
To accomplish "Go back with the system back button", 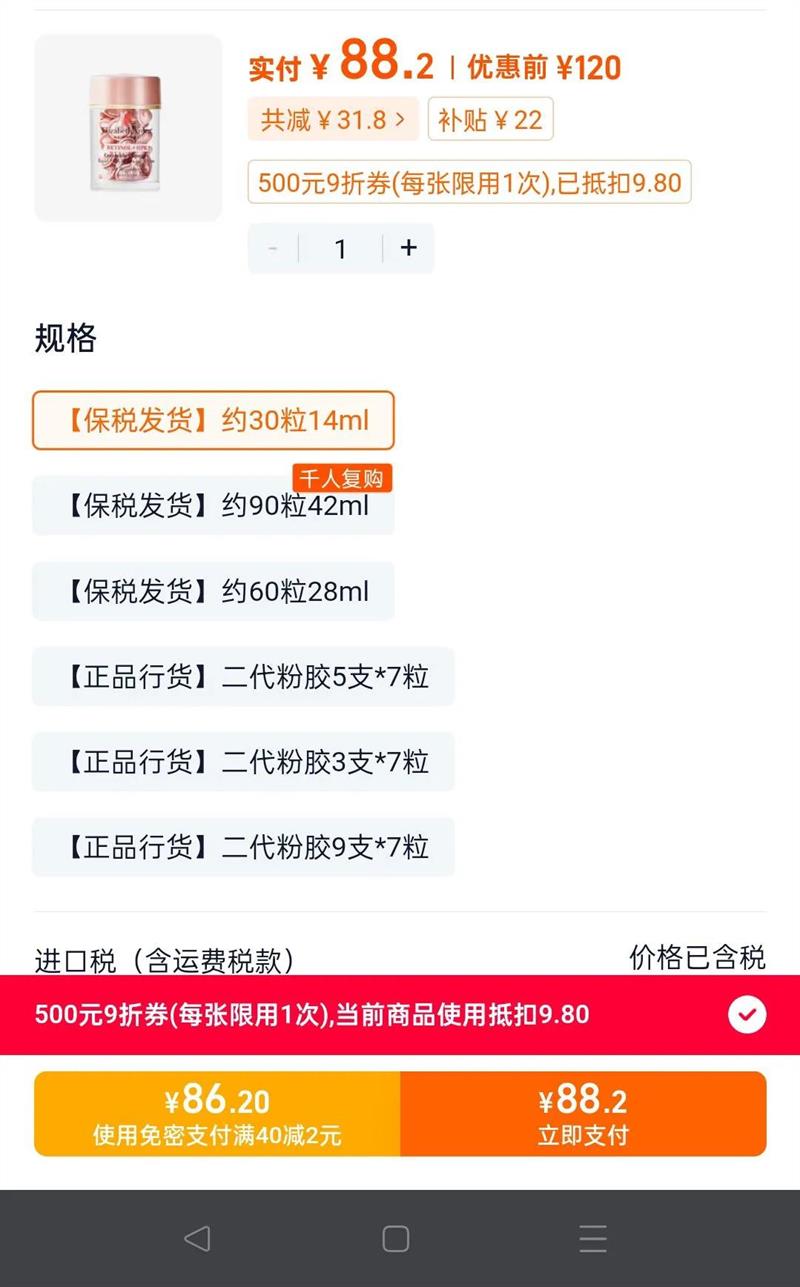I will 197,1239.
